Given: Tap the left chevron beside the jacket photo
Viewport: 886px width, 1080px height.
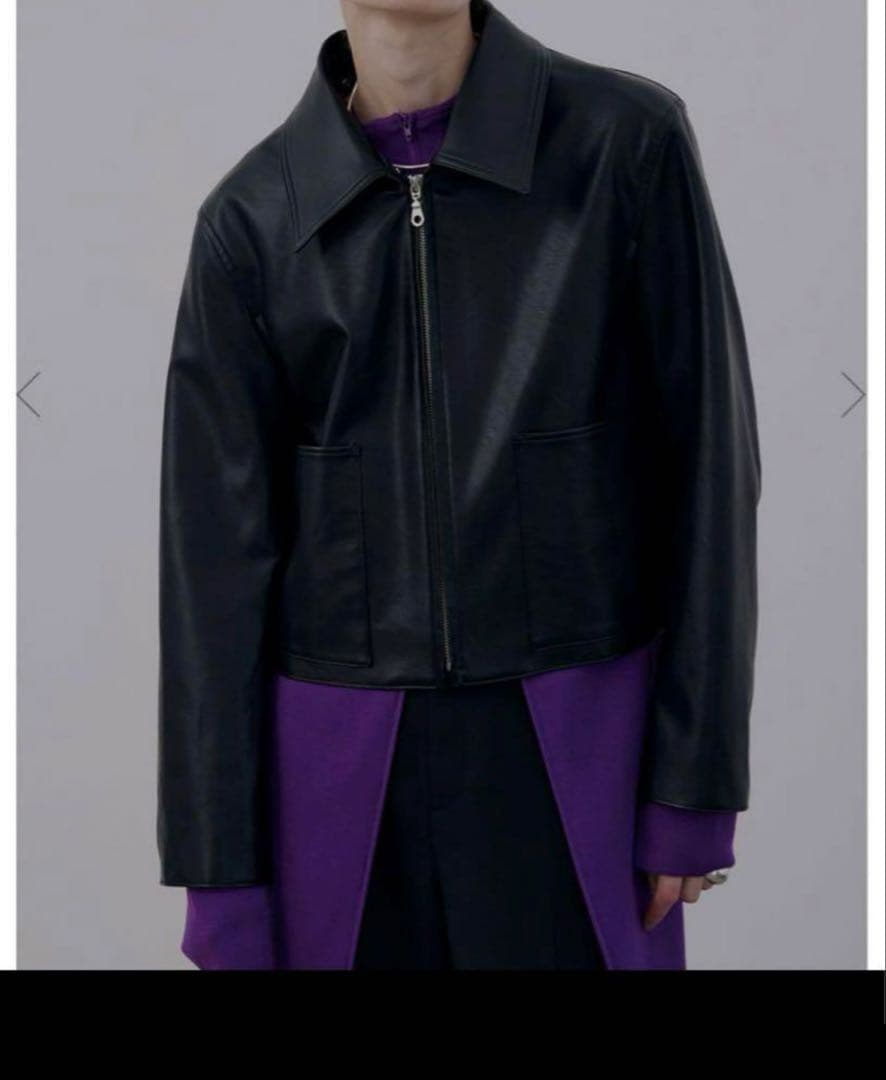Looking at the screenshot, I should [30, 394].
